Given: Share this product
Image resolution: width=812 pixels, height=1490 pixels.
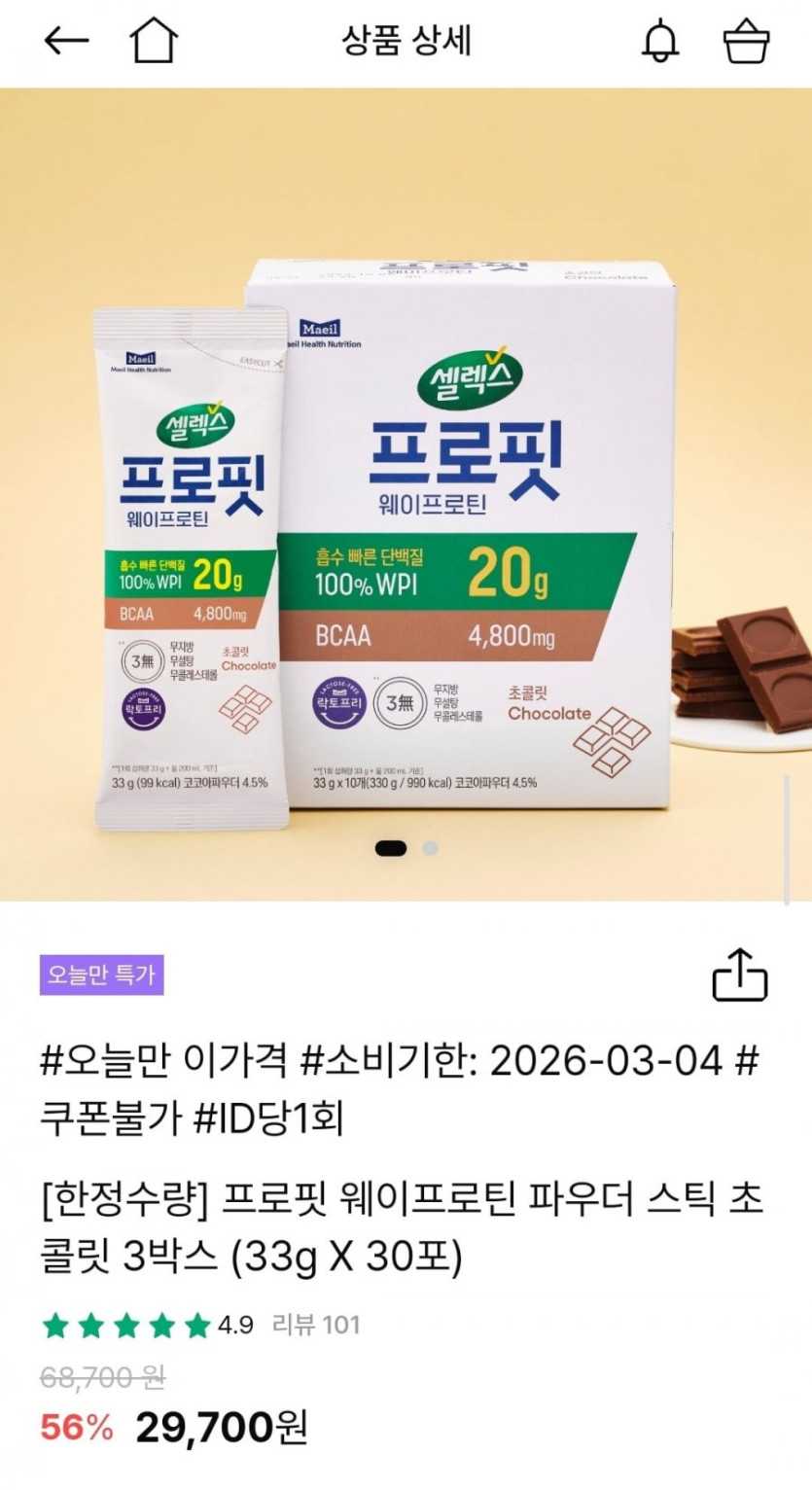Looking at the screenshot, I should 740,974.
